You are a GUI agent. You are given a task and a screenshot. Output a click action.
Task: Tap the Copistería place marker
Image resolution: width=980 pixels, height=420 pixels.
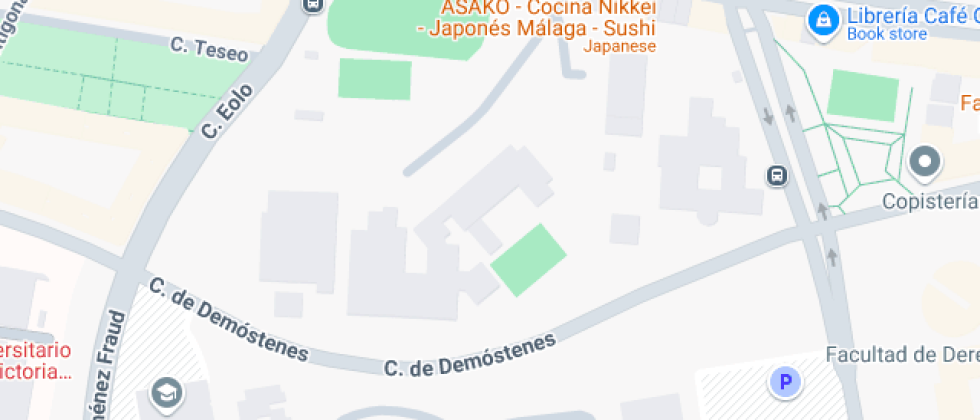[x=925, y=162]
